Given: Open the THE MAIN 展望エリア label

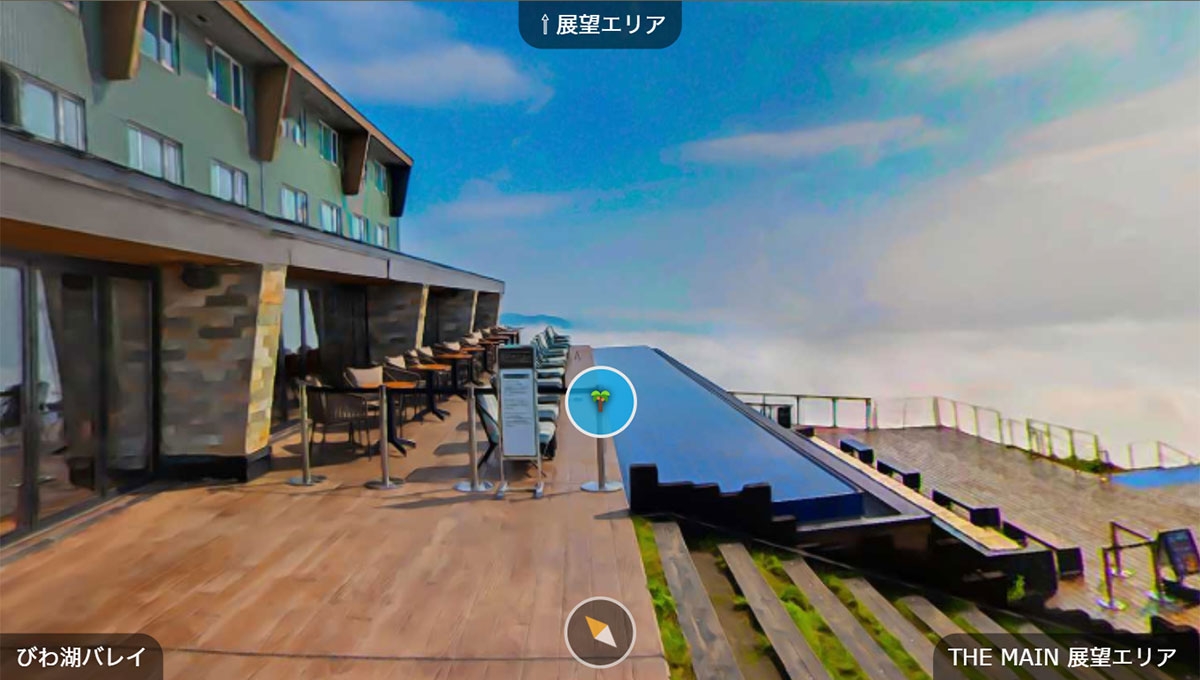Looking at the screenshot, I should coord(1065,657).
